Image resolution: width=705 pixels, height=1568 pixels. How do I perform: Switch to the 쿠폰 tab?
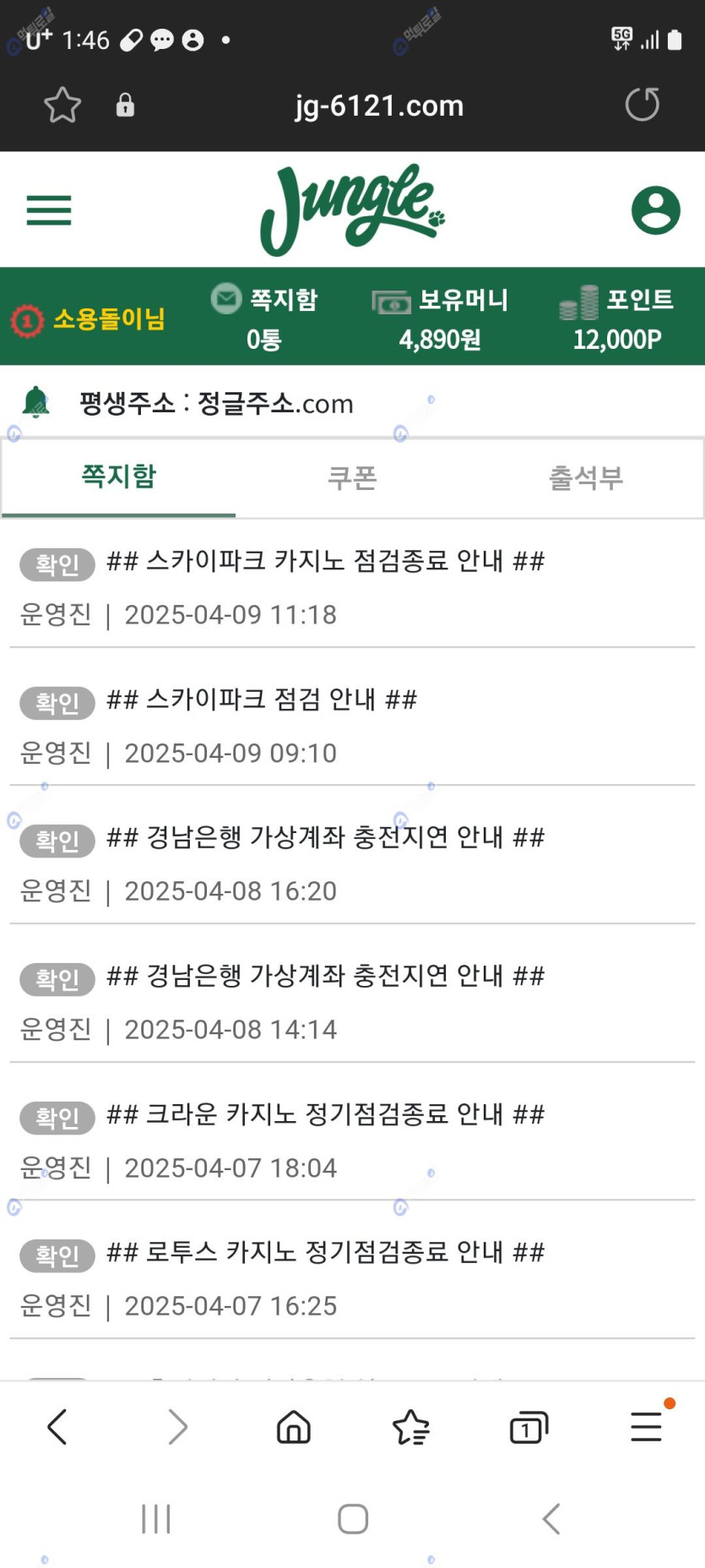pos(352,477)
